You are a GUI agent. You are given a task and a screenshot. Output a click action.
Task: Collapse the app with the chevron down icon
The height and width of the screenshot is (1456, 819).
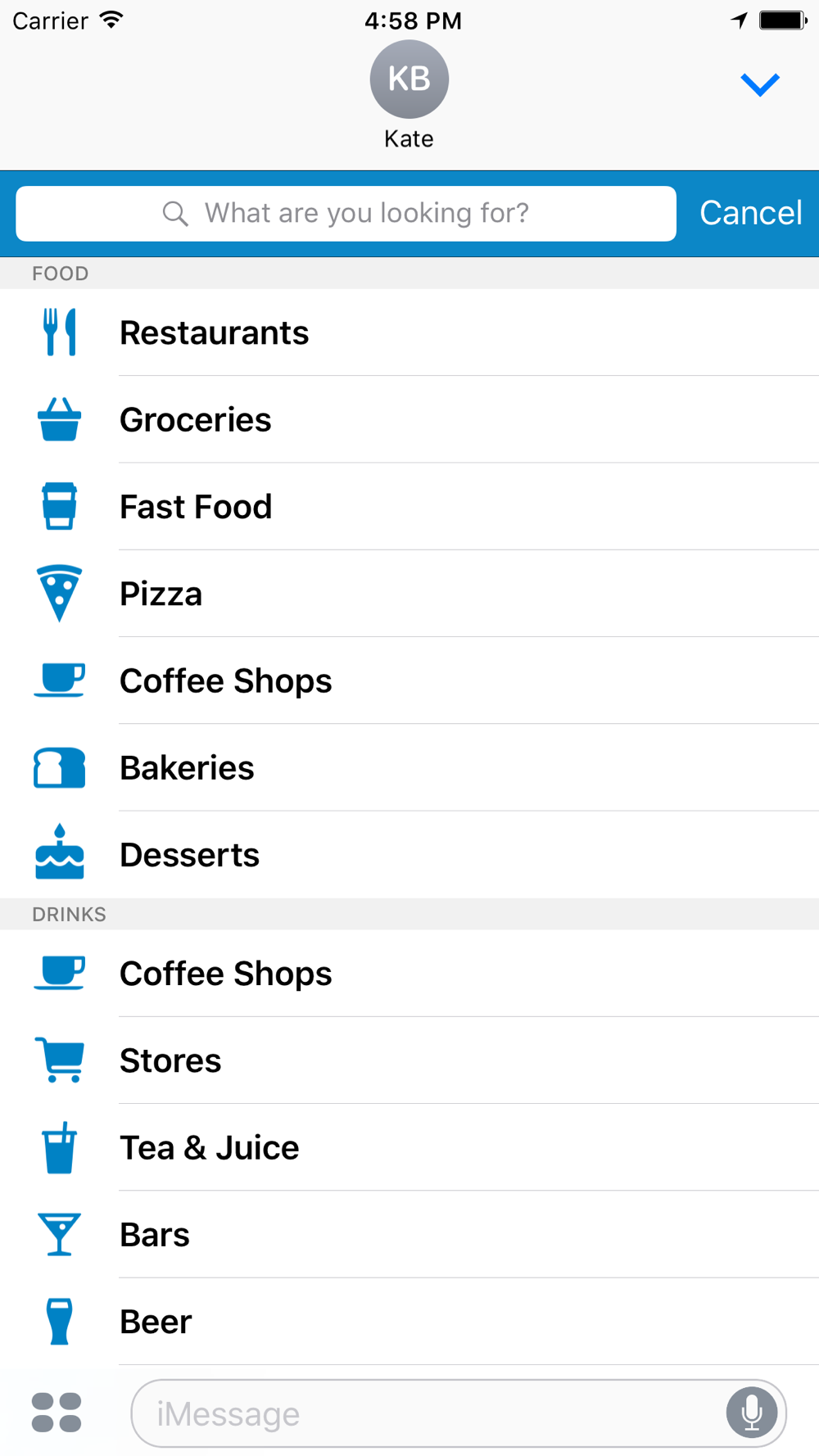759,84
